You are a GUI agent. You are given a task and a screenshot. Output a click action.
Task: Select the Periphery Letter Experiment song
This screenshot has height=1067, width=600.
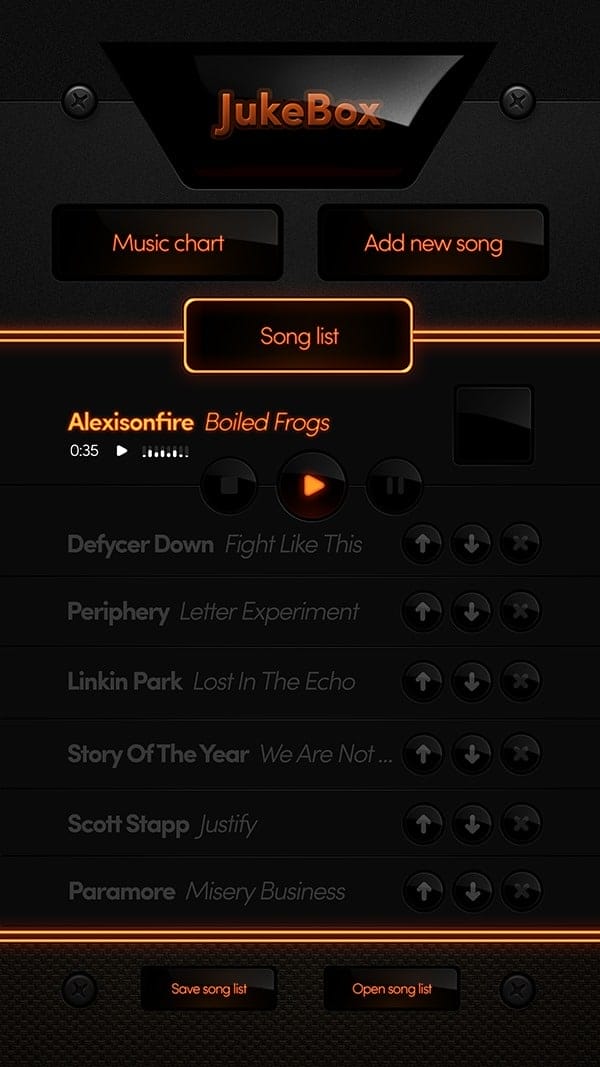click(213, 611)
